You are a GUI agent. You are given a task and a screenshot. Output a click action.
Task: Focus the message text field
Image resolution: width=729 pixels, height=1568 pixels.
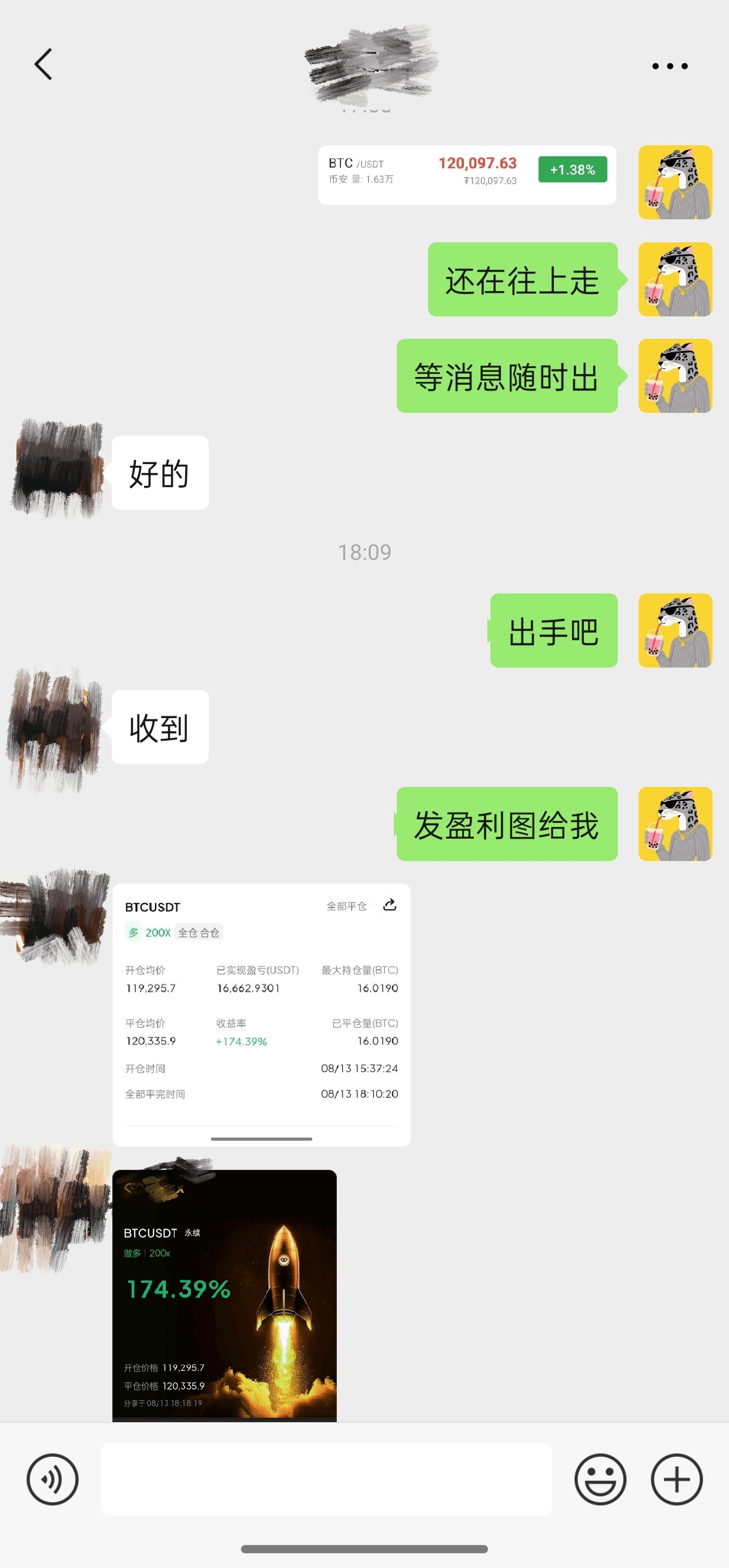pyautogui.click(x=326, y=1479)
